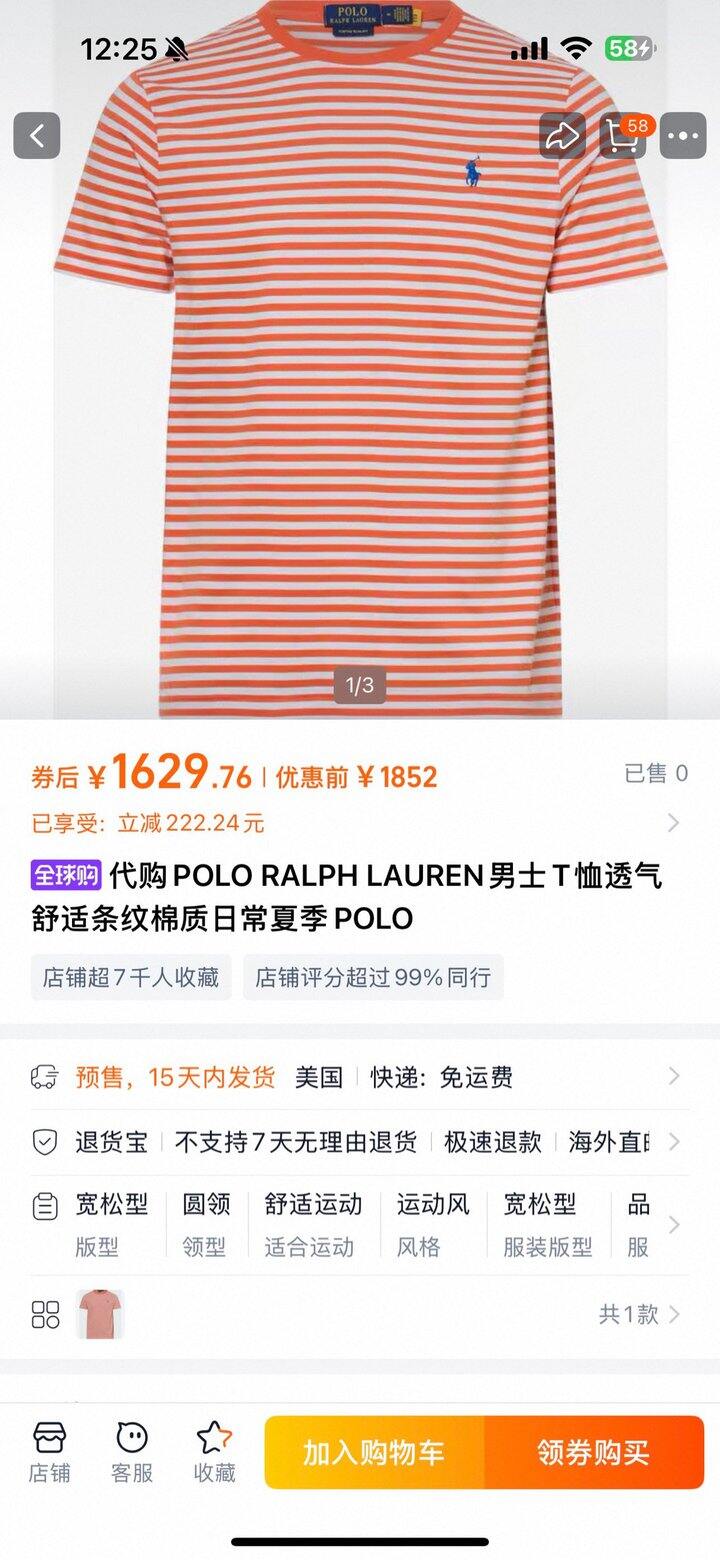Open the 共1款 style options
This screenshot has height=1560, width=720.
638,1314
